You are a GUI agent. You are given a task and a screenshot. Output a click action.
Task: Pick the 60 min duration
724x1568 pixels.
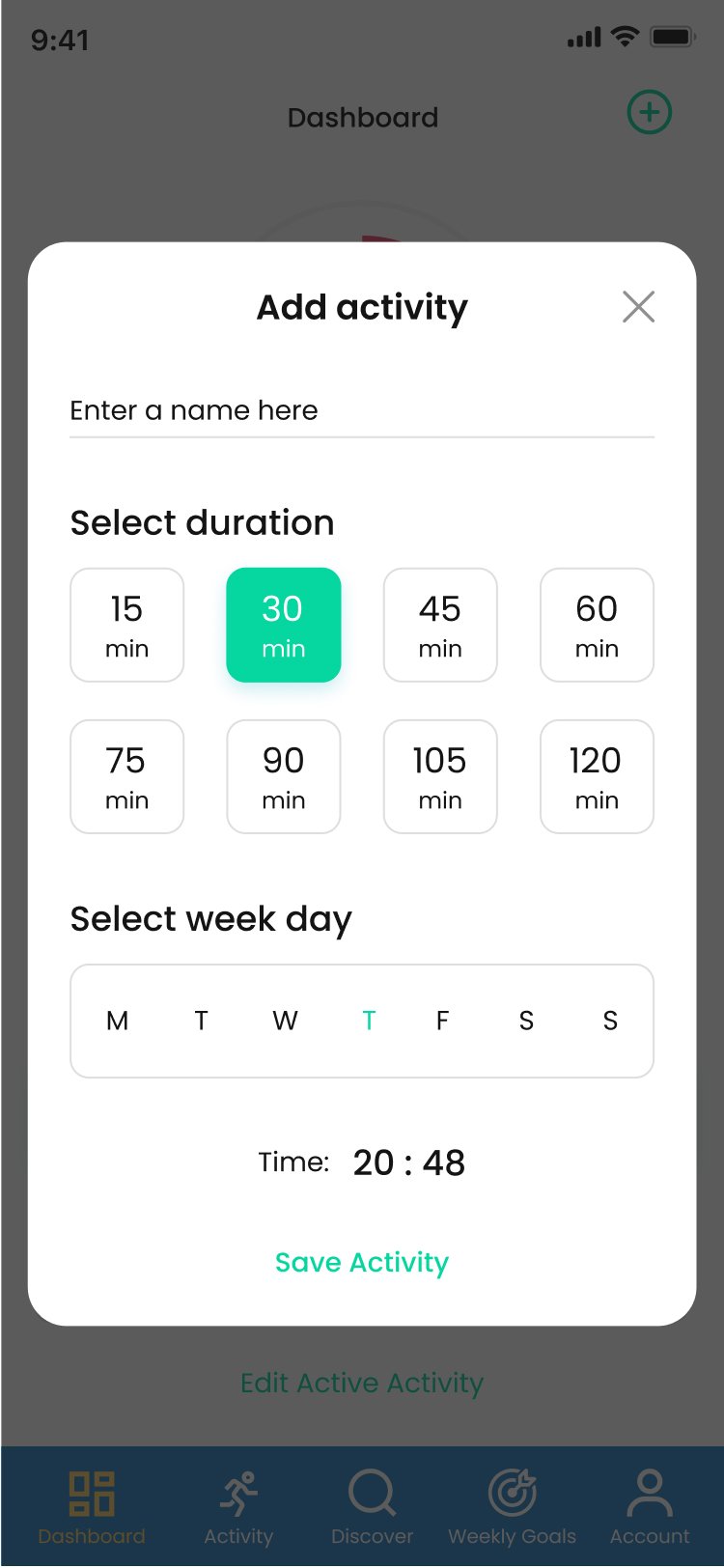tap(597, 625)
